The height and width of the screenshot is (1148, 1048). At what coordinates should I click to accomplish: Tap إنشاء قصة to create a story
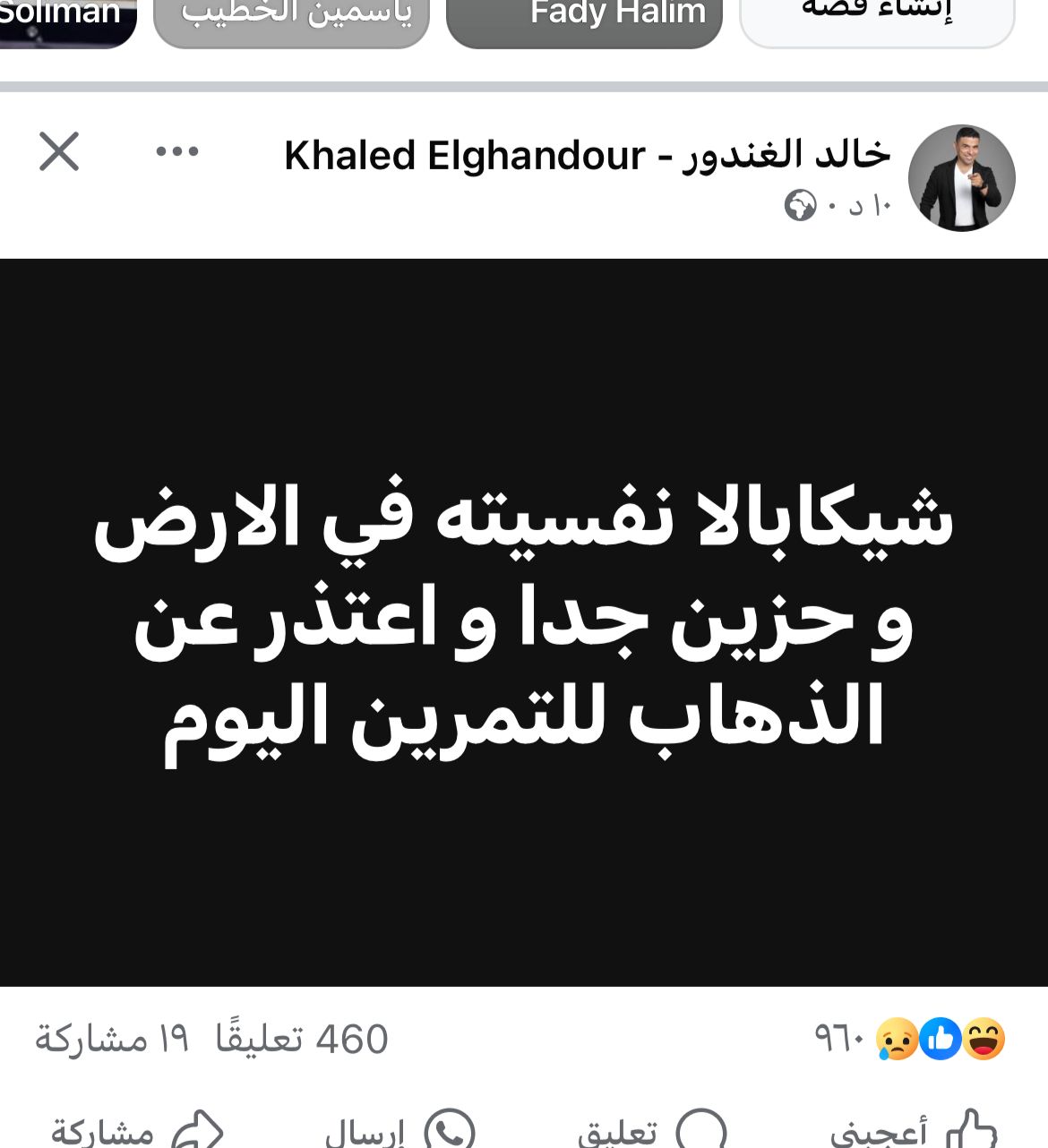tap(876, 20)
